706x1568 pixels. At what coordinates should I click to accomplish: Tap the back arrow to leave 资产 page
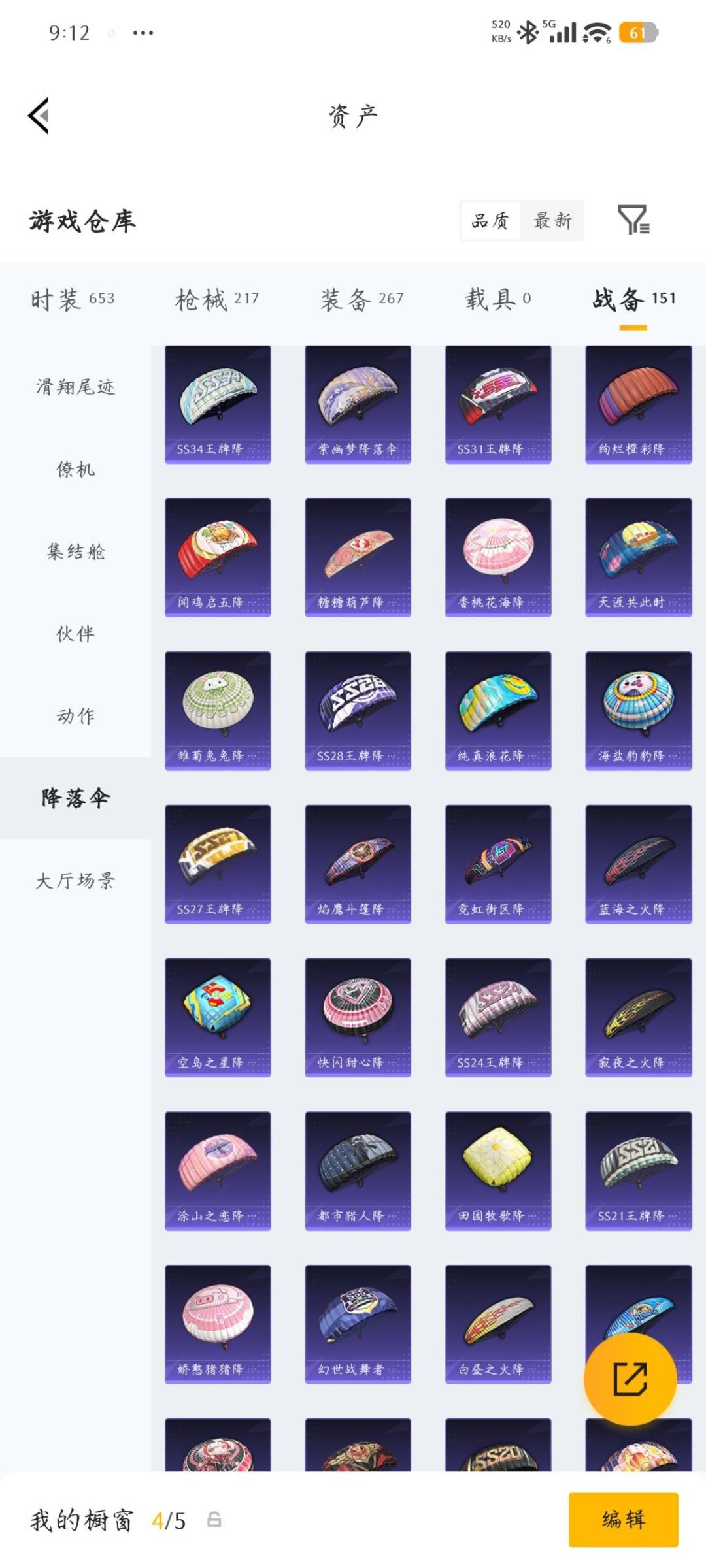pos(39,116)
